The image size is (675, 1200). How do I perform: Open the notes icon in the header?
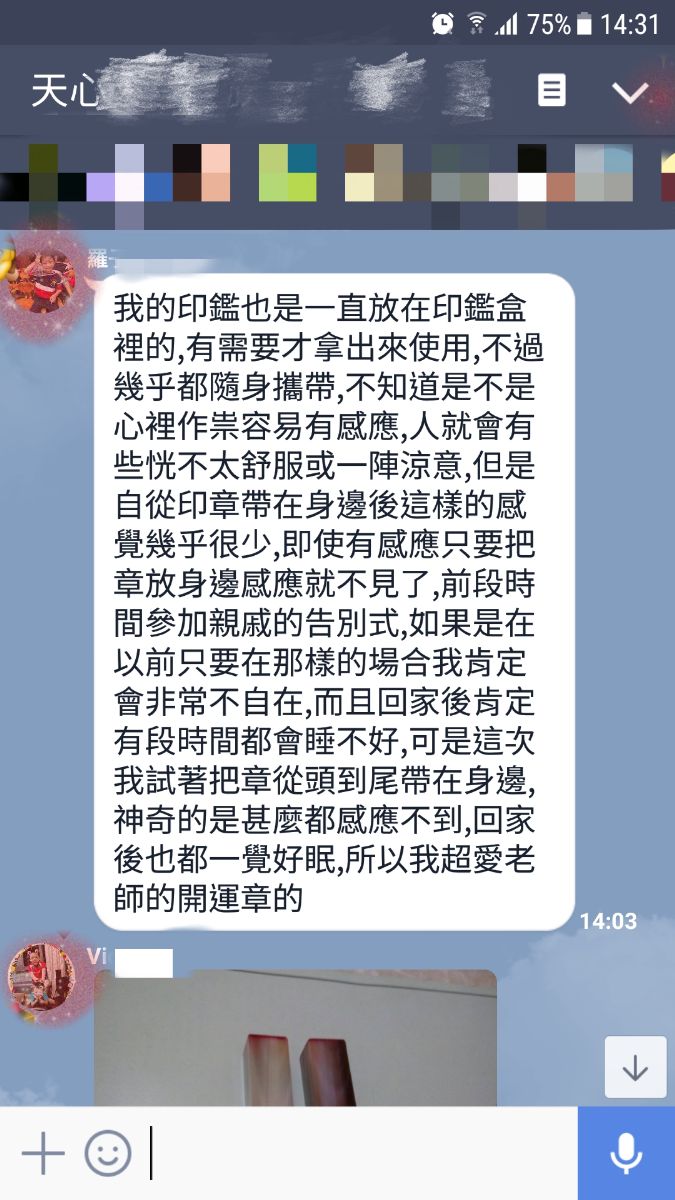pos(551,91)
